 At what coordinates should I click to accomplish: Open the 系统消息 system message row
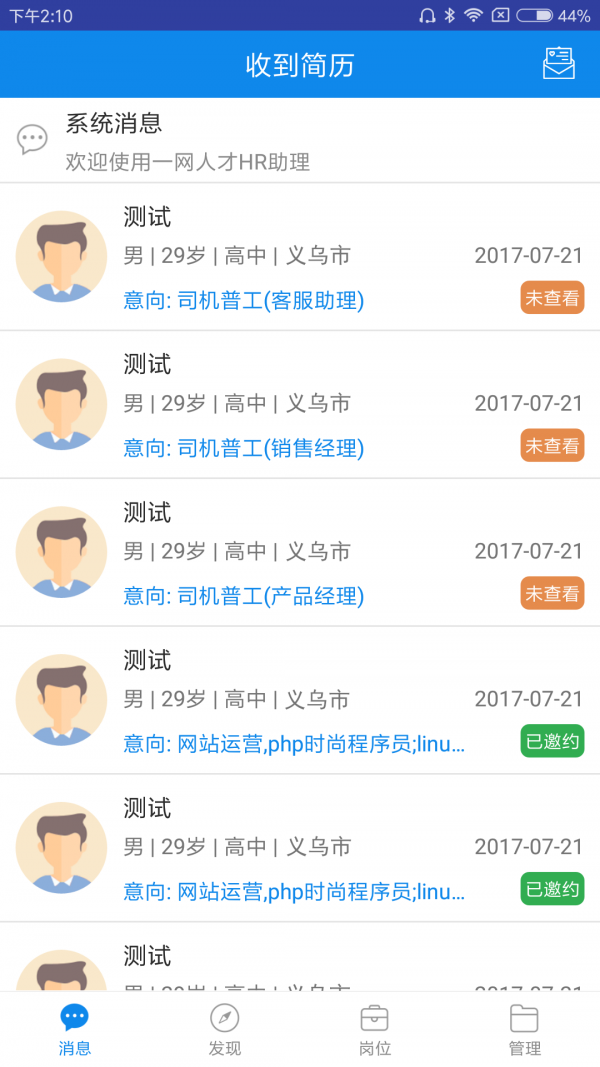300,140
